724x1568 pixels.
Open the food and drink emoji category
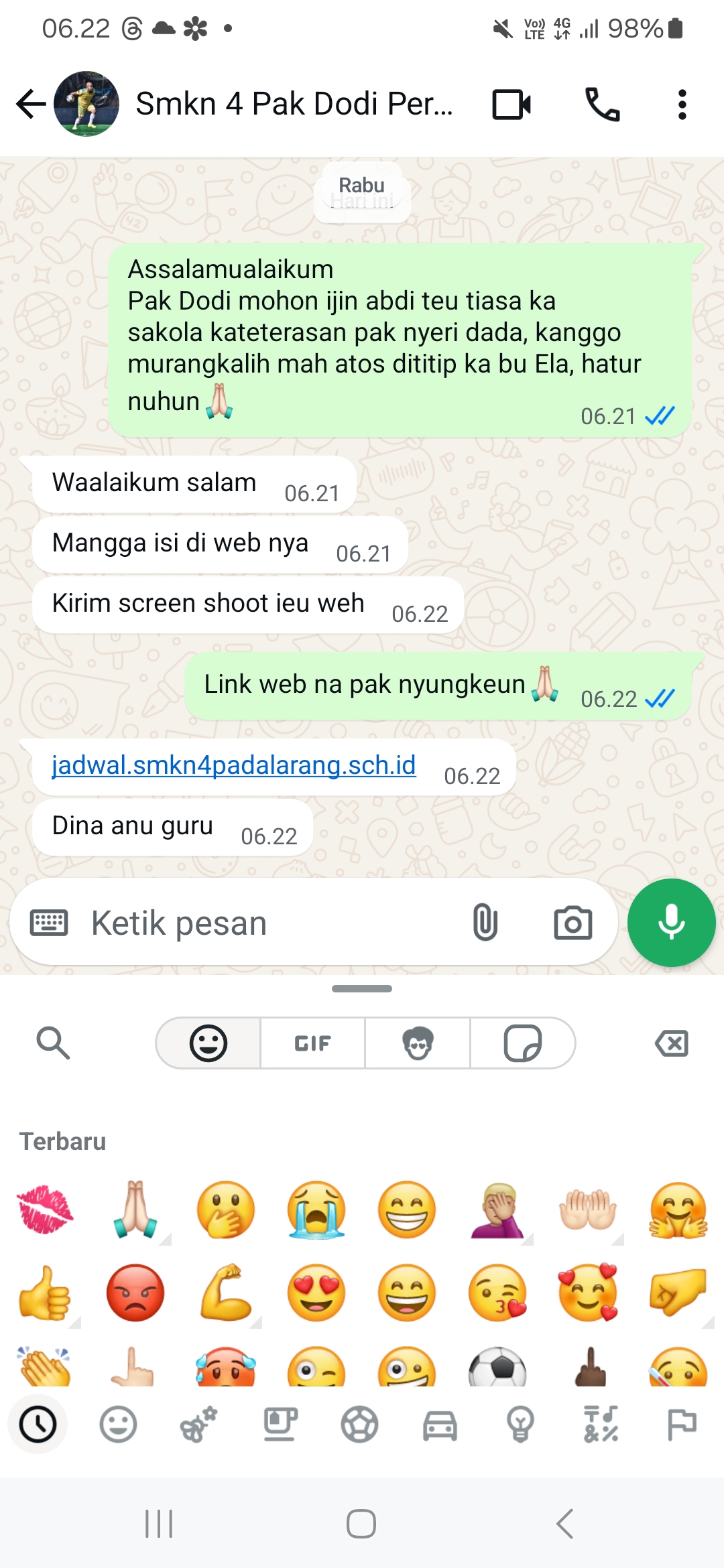point(280,1424)
